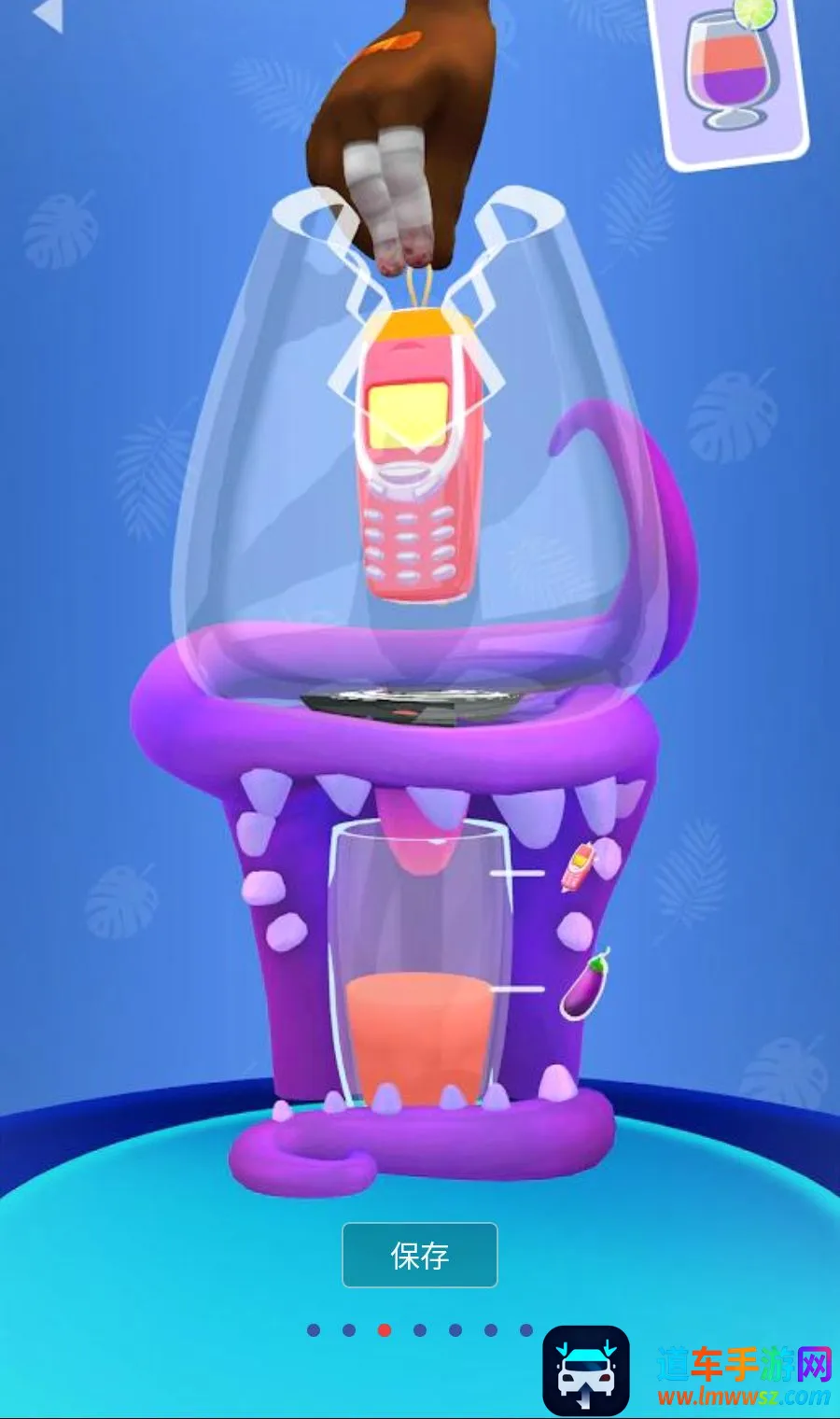Tap the 保存 button to save the image
The image size is (840, 1419).
[x=420, y=1256]
